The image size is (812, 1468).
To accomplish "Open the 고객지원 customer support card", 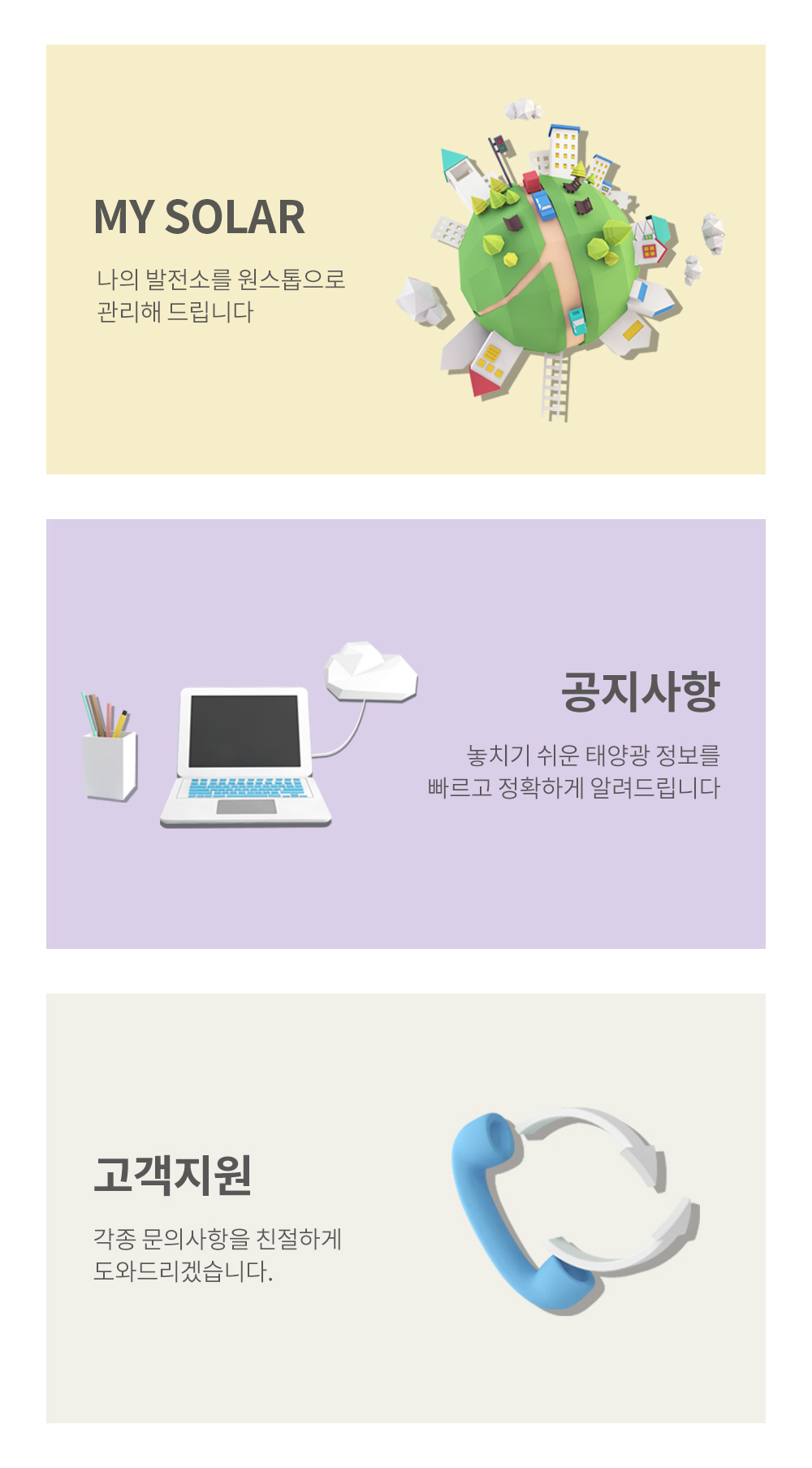I will tap(405, 1207).
